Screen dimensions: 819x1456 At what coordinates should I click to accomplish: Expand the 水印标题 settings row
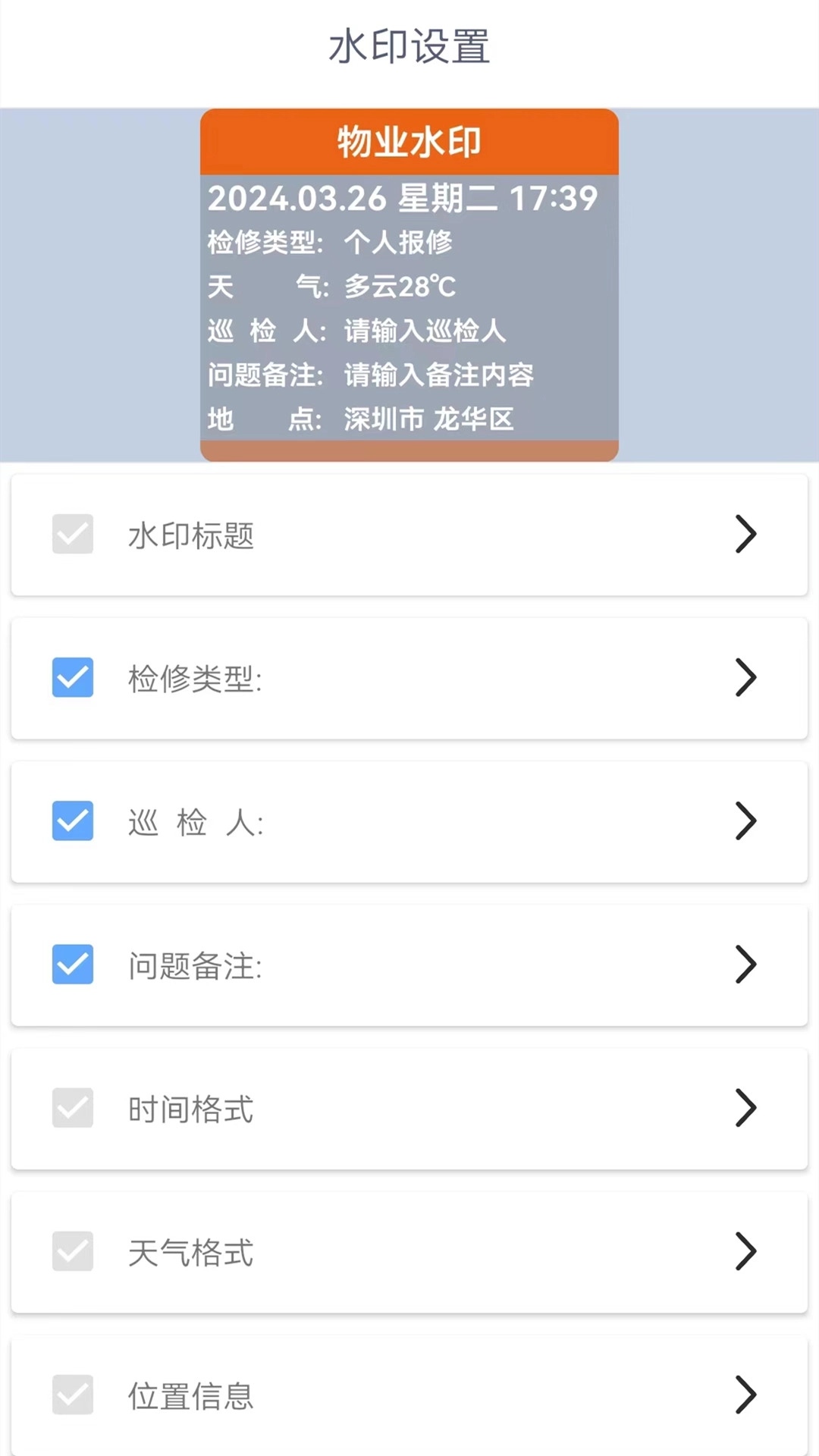click(x=746, y=535)
